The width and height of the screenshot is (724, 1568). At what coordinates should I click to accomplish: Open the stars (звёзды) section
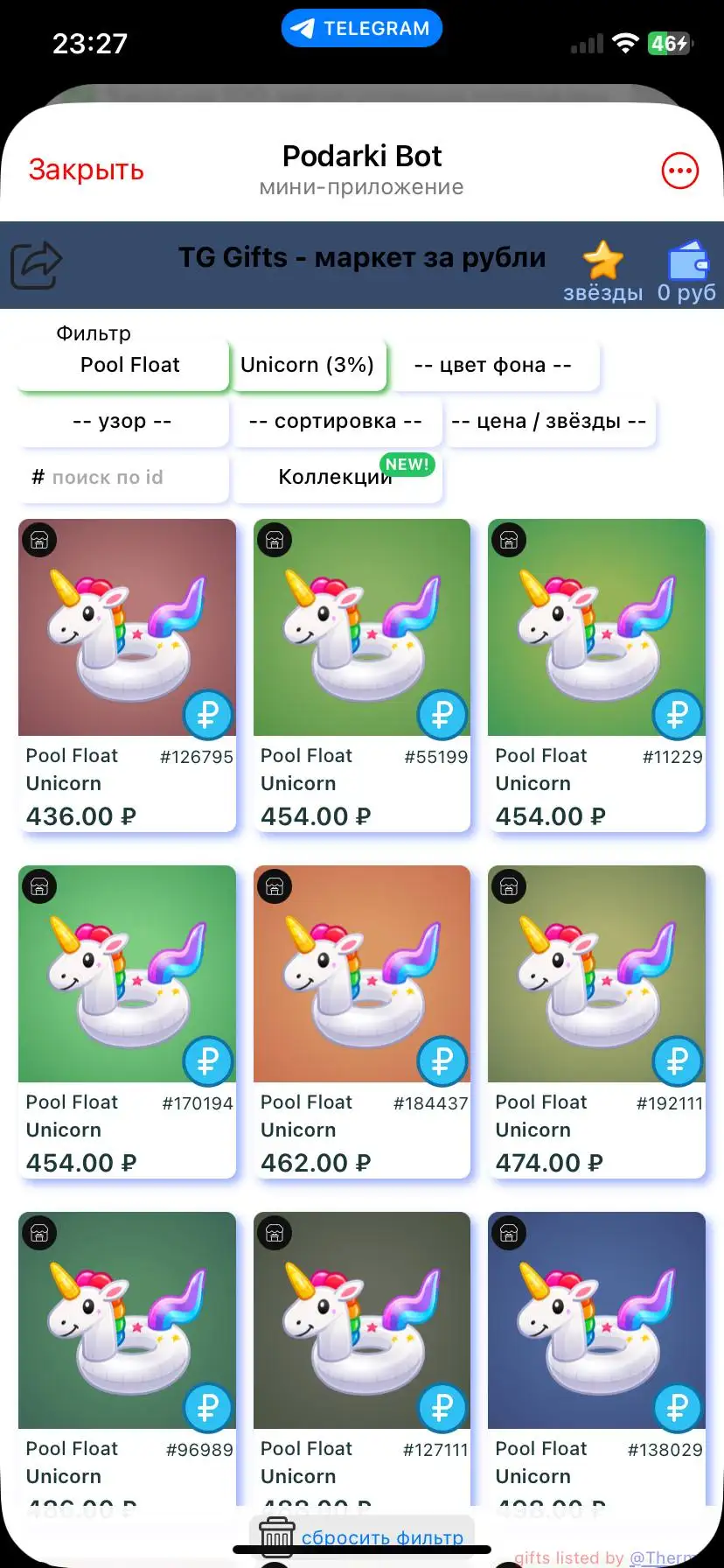602,271
